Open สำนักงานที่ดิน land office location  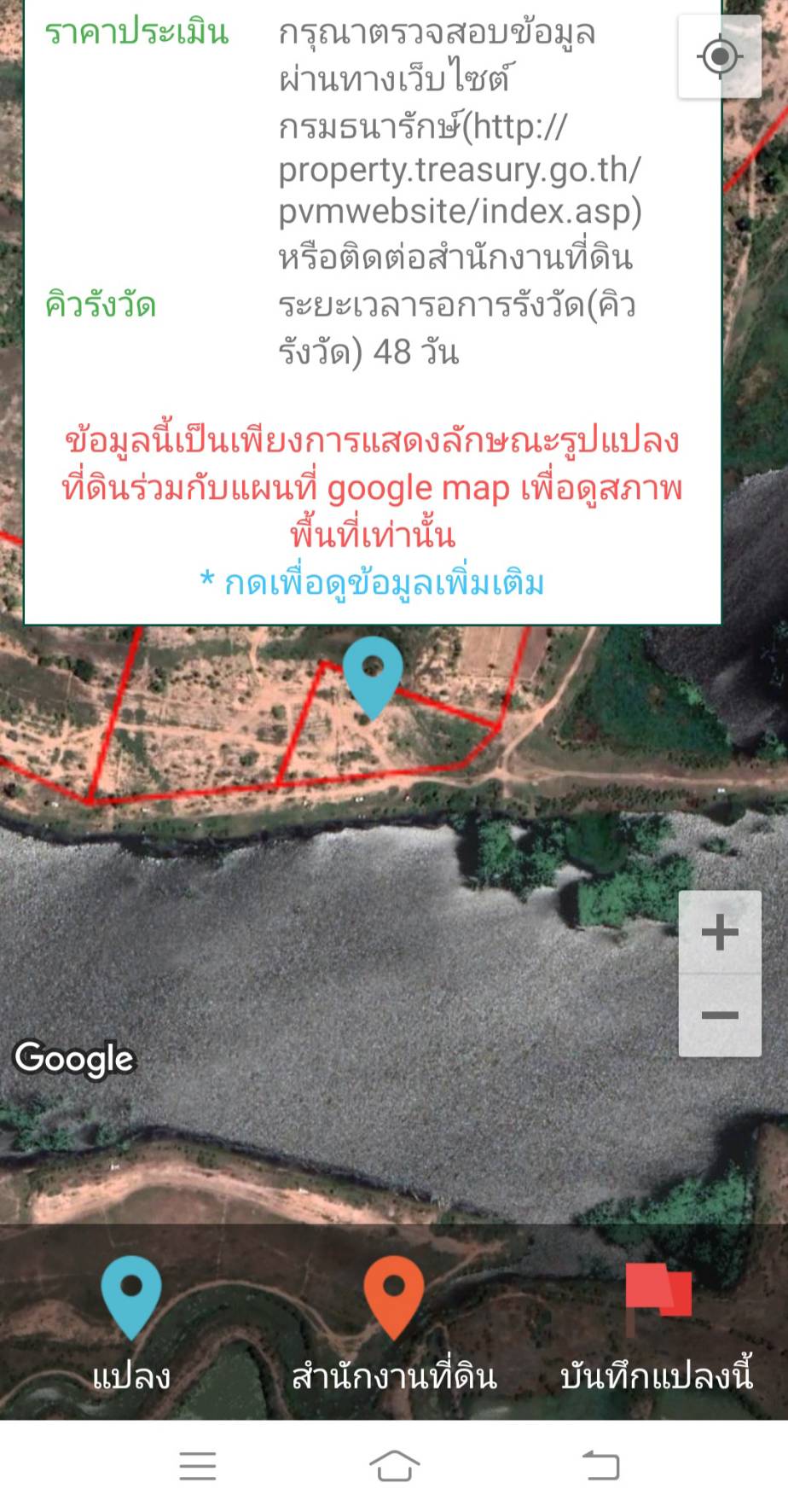394,1325
